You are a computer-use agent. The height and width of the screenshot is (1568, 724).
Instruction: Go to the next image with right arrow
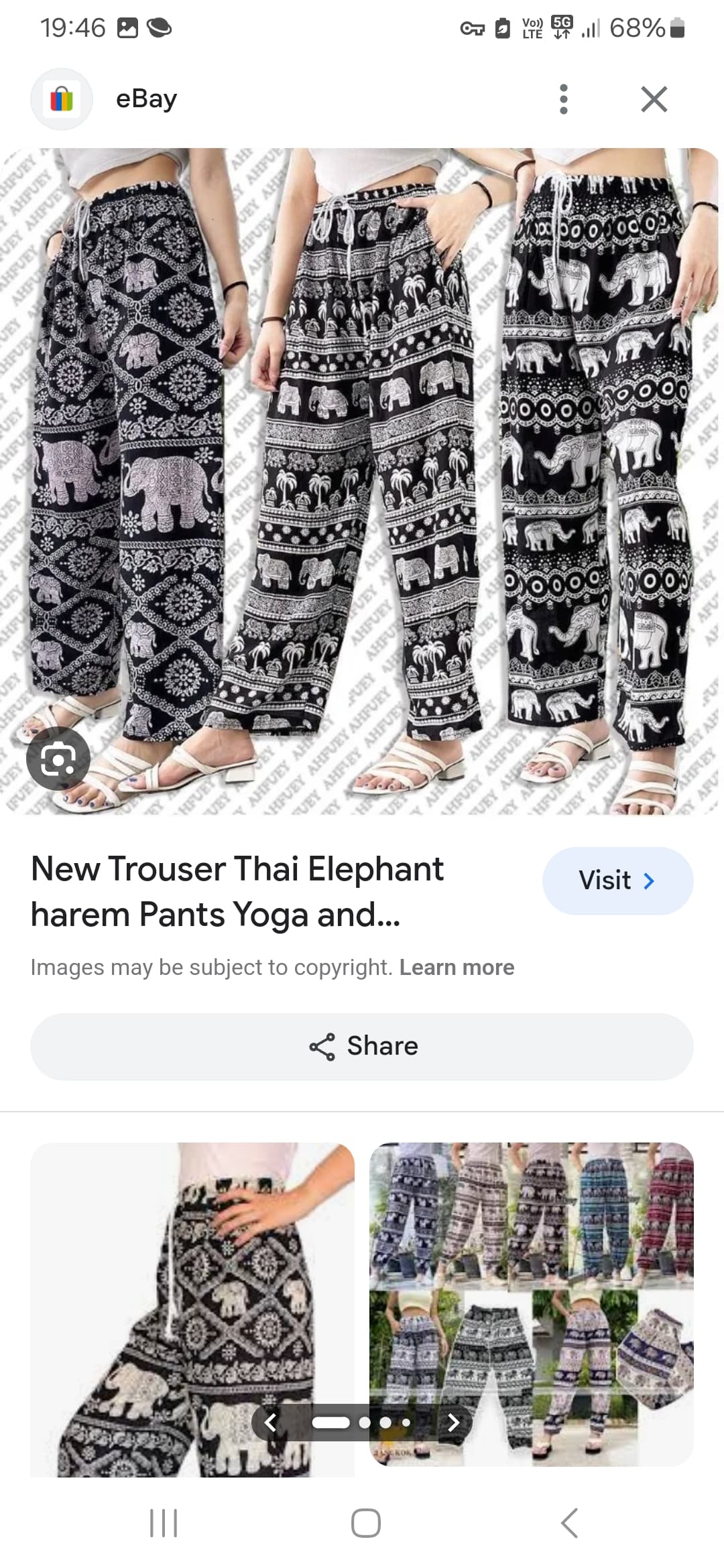pos(453,1422)
